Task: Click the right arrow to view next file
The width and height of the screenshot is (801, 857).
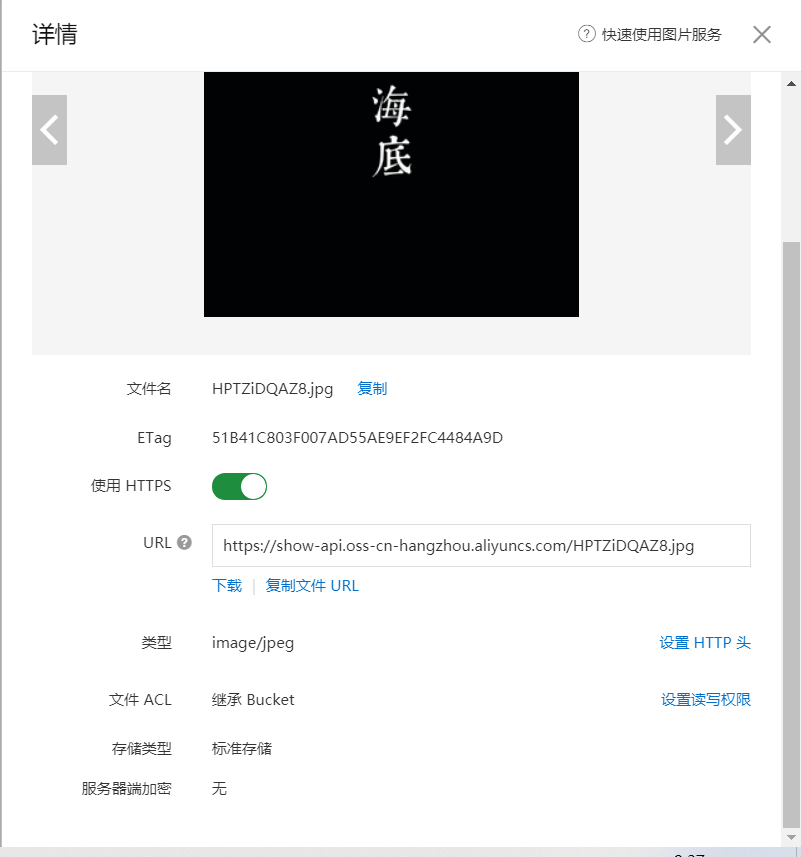Action: 733,130
